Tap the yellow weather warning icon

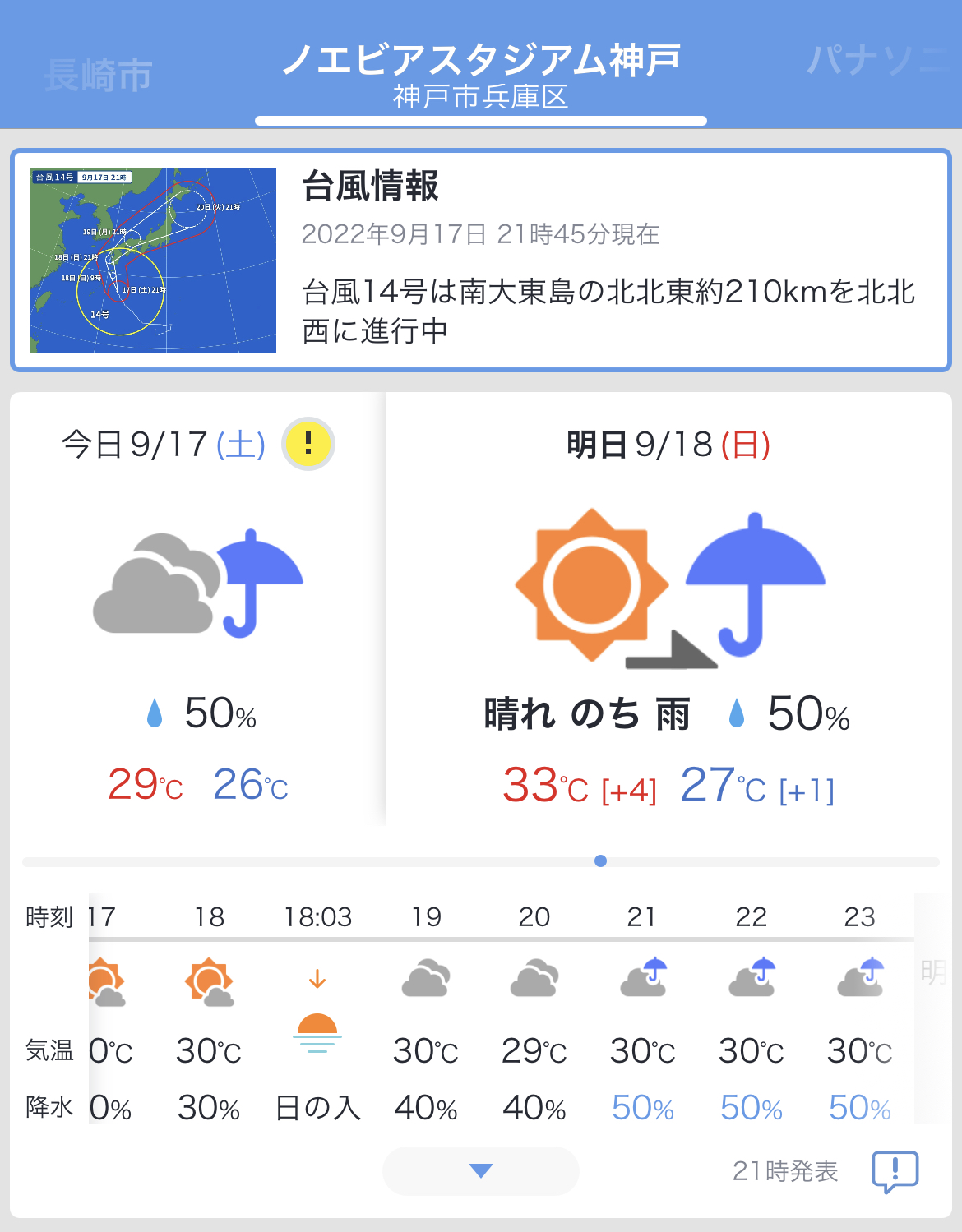308,444
